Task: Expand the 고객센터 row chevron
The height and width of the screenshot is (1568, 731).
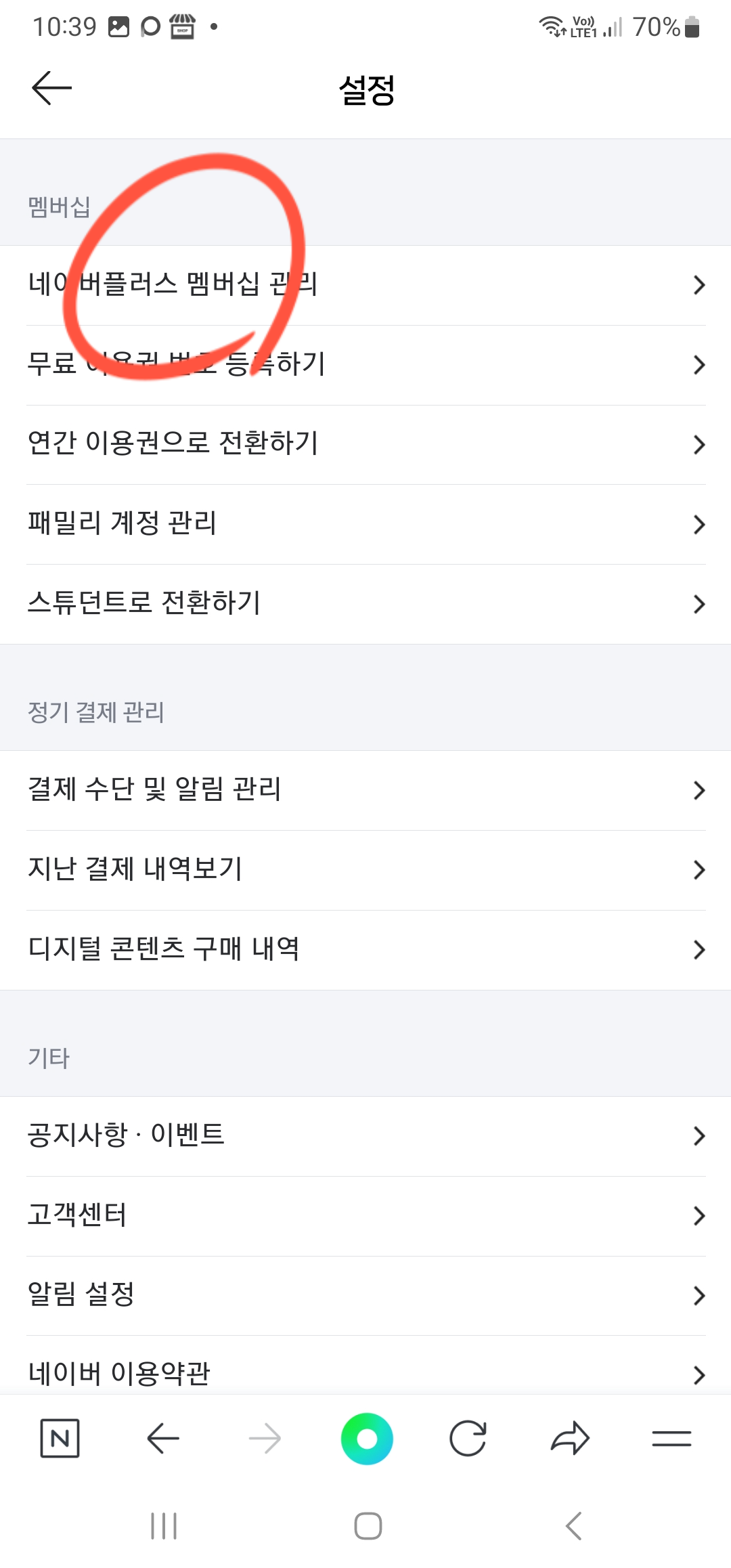Action: point(699,1215)
